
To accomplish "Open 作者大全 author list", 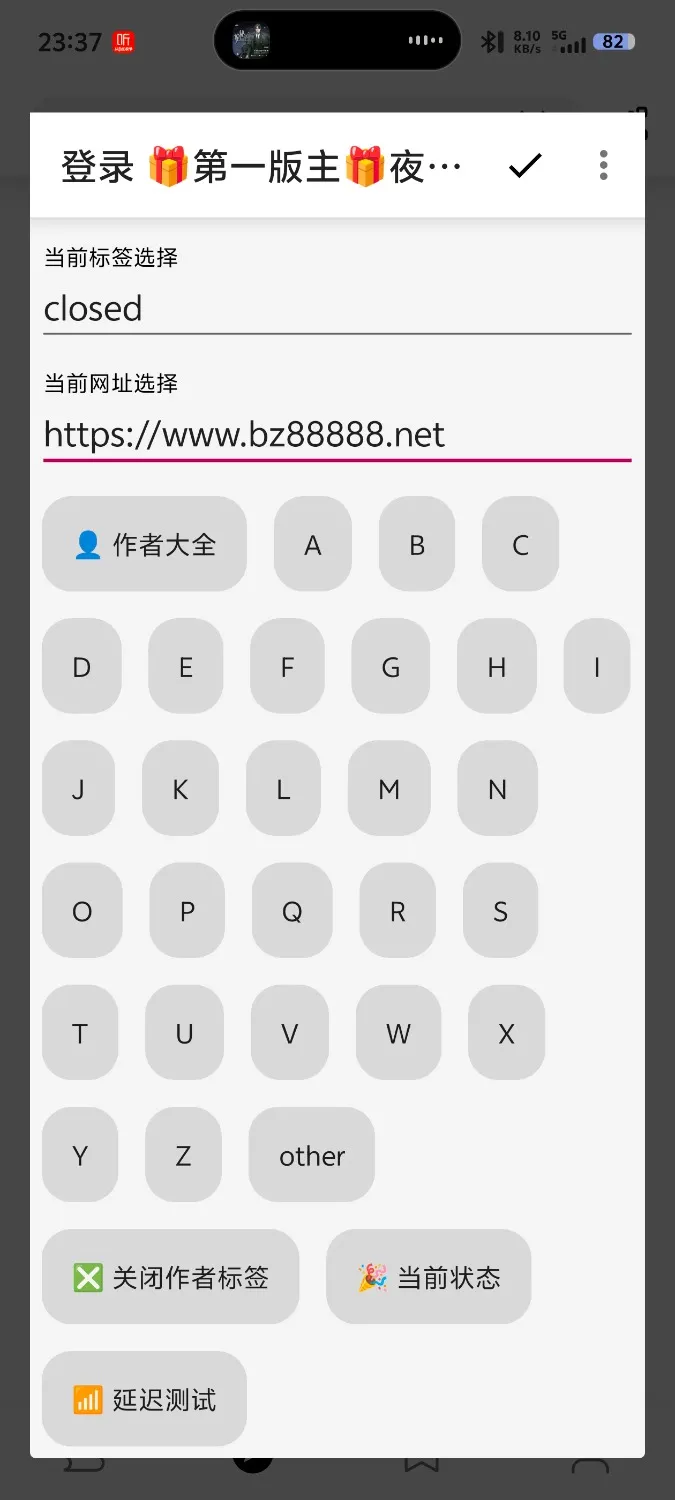I will coord(144,545).
